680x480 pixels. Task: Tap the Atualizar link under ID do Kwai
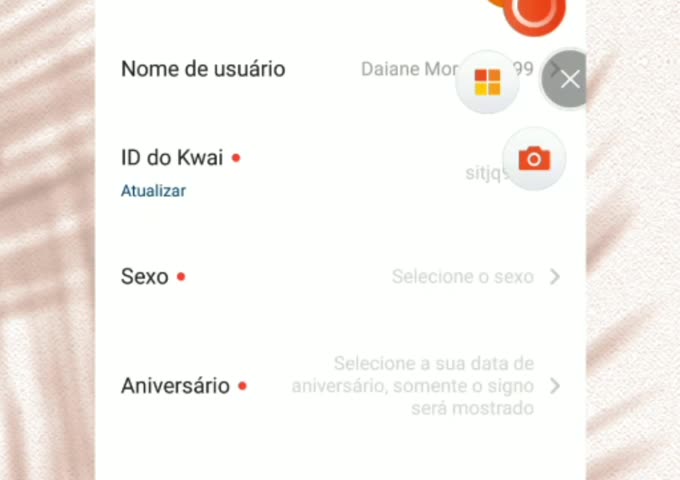(x=153, y=190)
